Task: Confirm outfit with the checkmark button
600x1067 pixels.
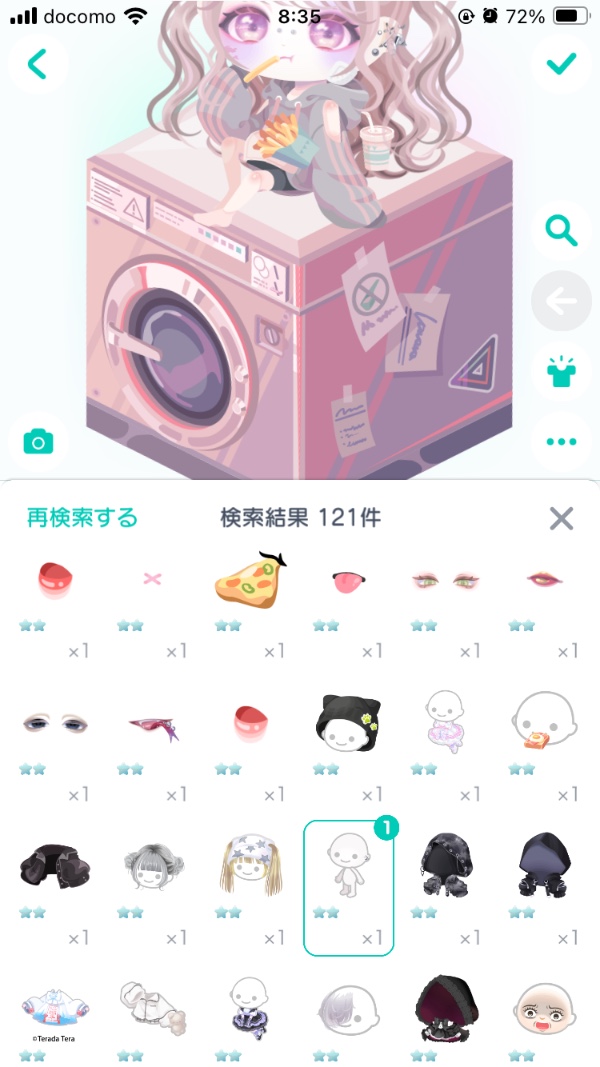Action: coord(562,64)
